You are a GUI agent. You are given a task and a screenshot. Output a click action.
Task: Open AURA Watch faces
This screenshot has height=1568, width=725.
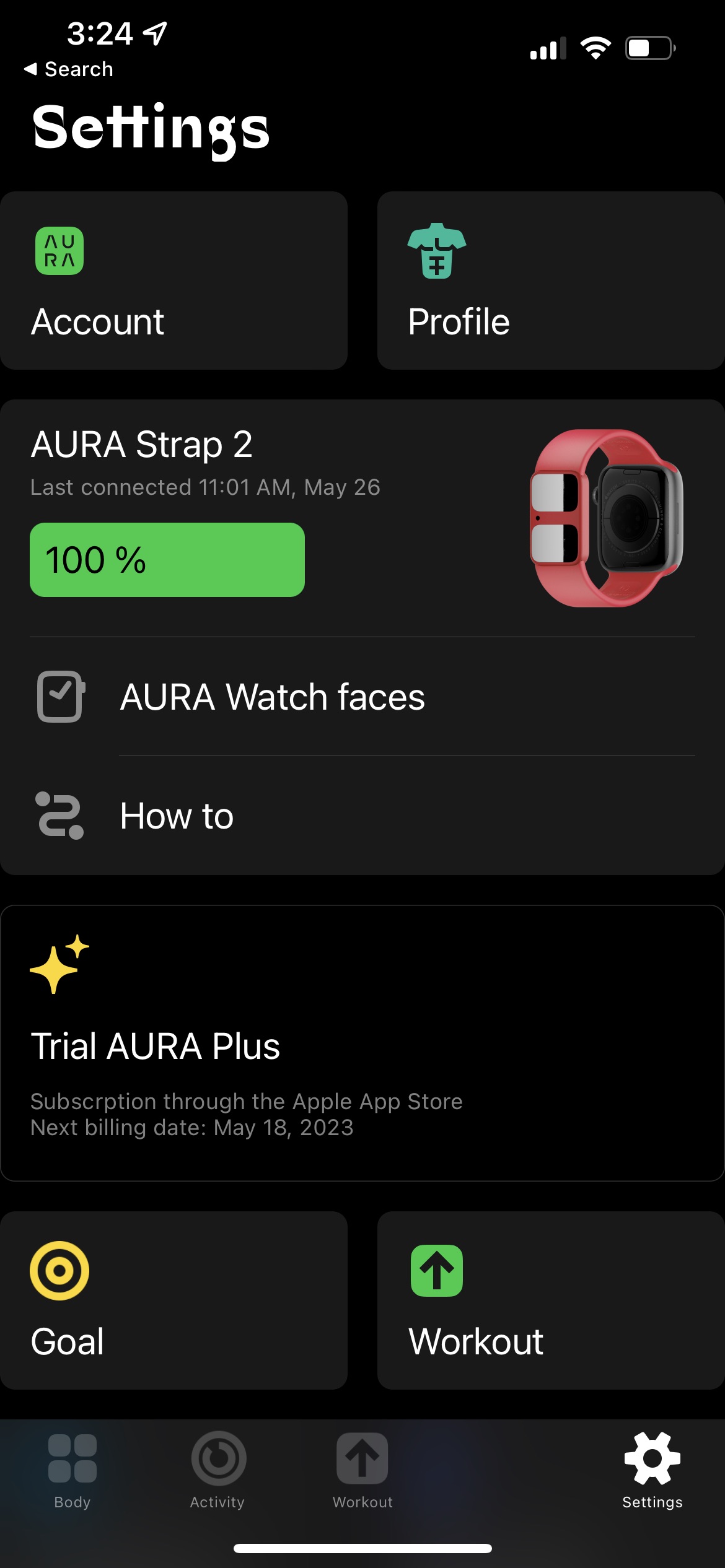(x=362, y=697)
